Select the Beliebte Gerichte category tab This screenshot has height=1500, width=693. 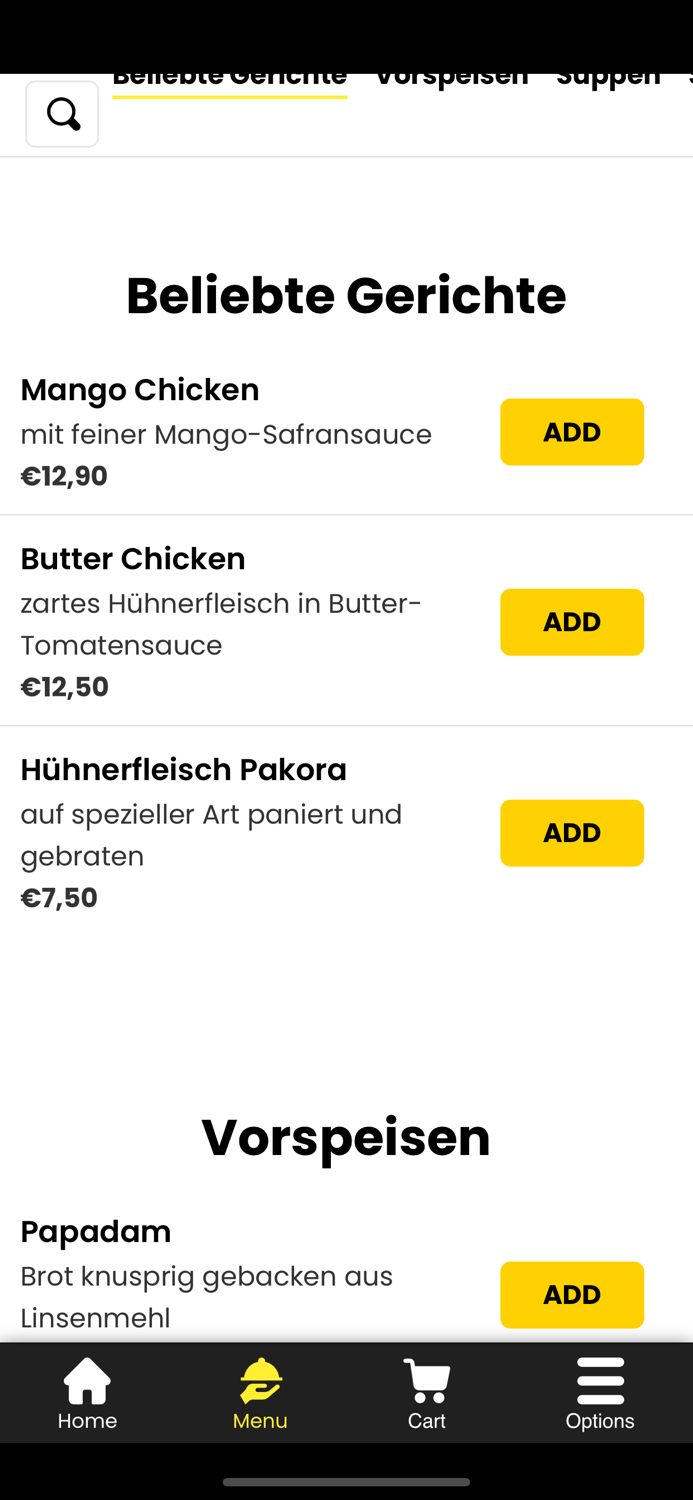pyautogui.click(x=229, y=80)
